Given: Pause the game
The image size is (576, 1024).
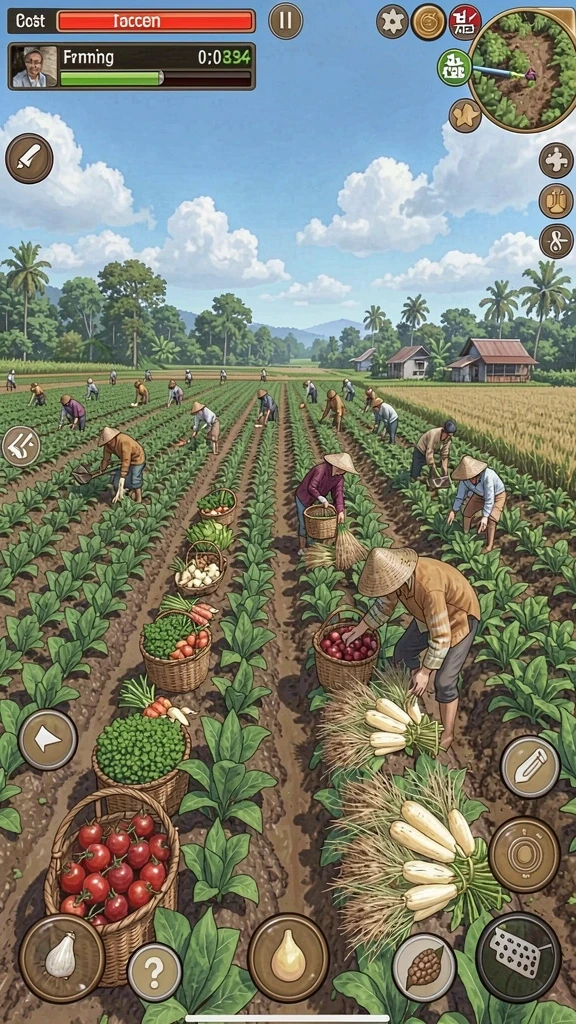Looking at the screenshot, I should [x=285, y=21].
